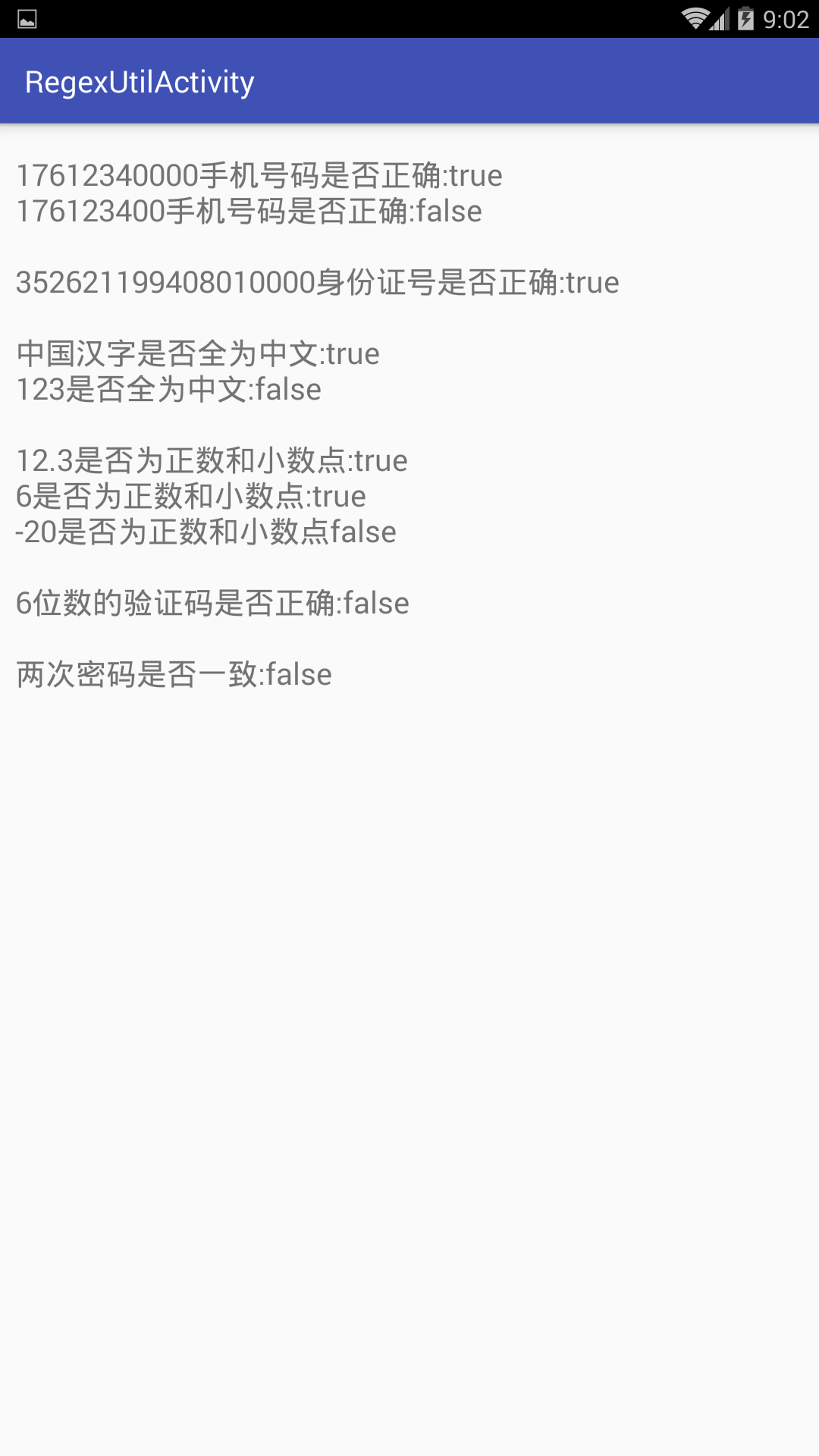This screenshot has width=819, height=1456.
Task: Click the screenshot notification icon
Action: (27, 21)
